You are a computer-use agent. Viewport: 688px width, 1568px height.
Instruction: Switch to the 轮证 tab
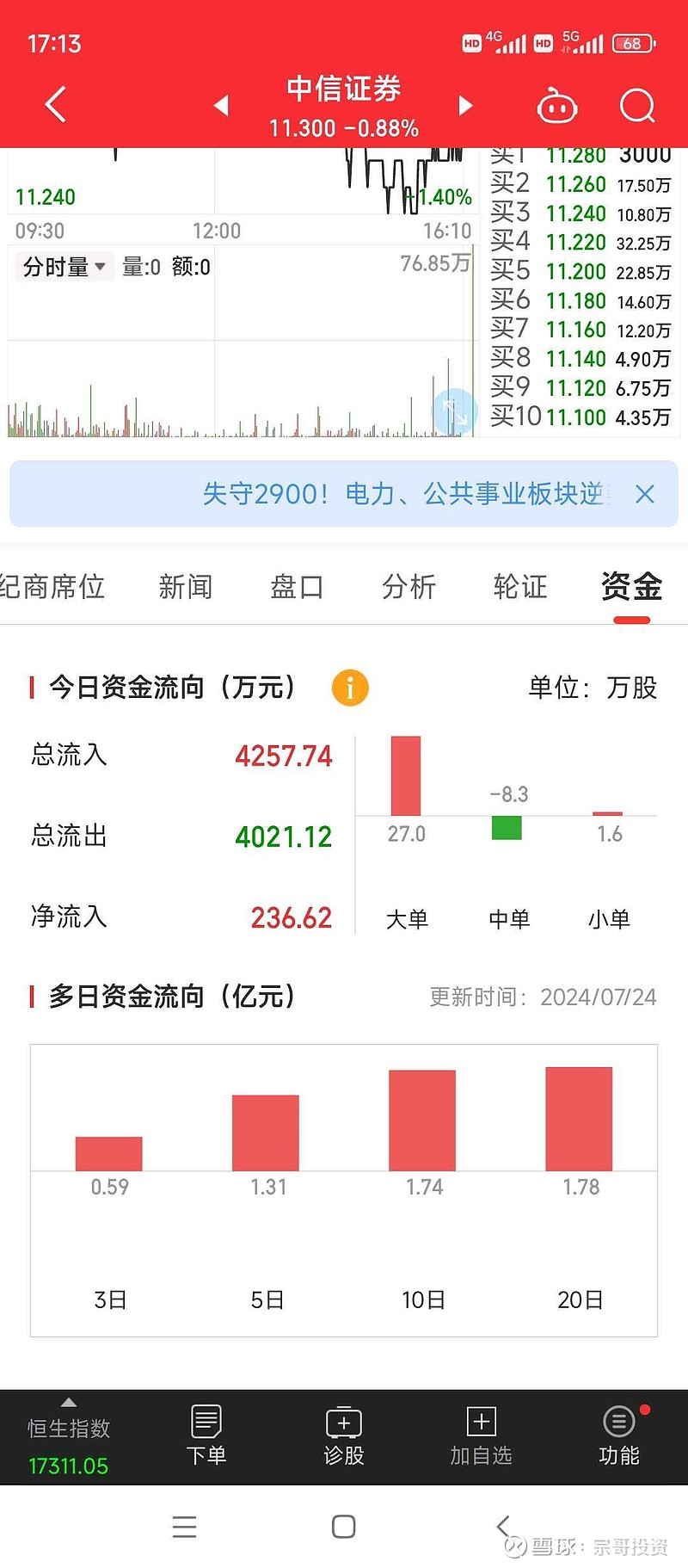pos(519,587)
